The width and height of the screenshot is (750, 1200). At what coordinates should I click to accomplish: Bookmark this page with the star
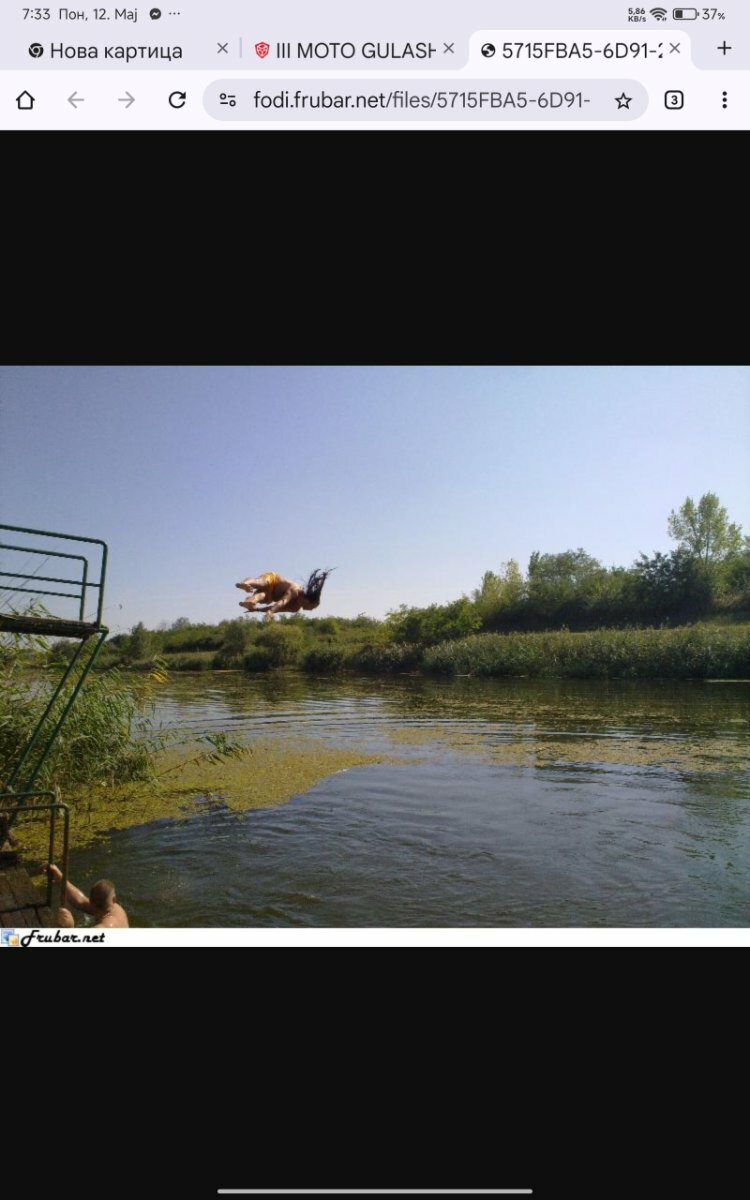click(x=623, y=100)
